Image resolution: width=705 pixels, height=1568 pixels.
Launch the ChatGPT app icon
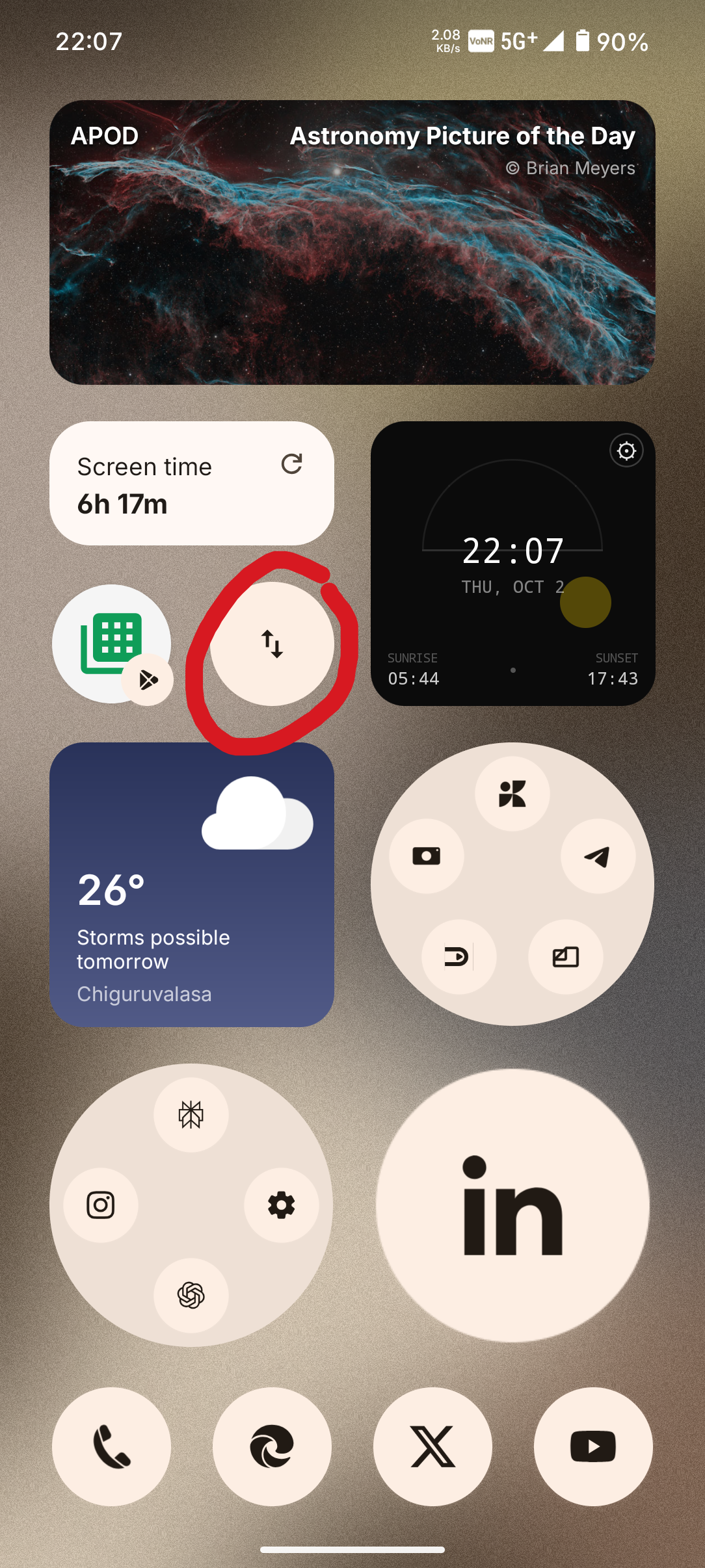pyautogui.click(x=191, y=1295)
